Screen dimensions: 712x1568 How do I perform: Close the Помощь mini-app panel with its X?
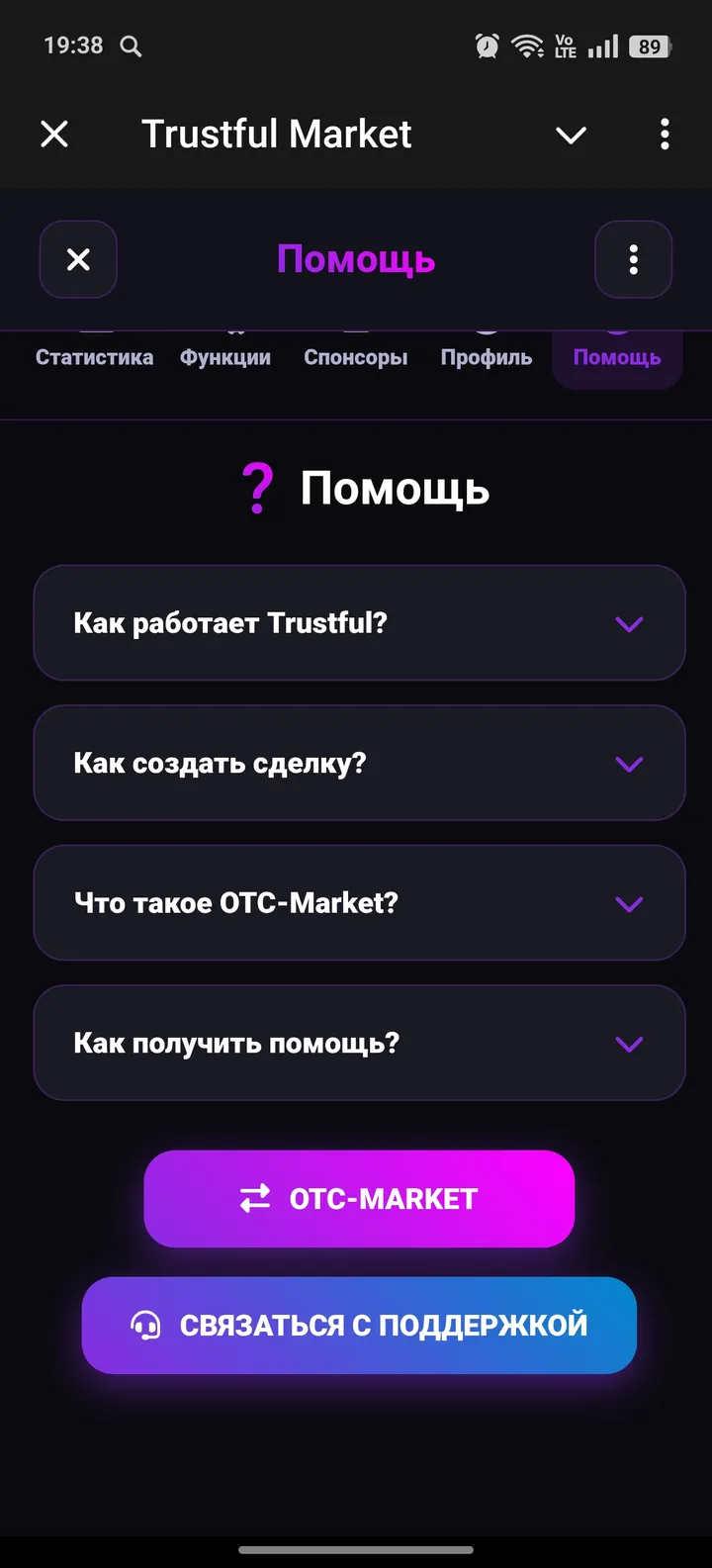click(x=77, y=259)
